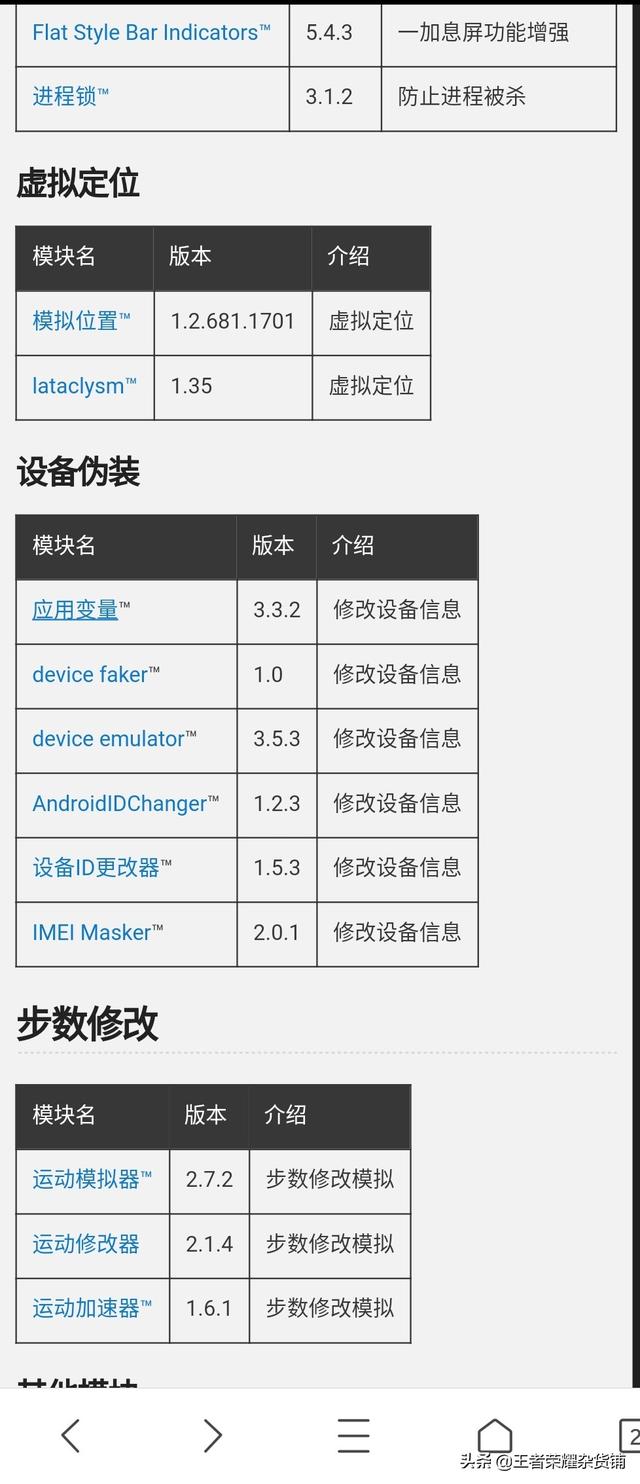
Task: Open the underlined 应用变量 link
Action: 75,610
